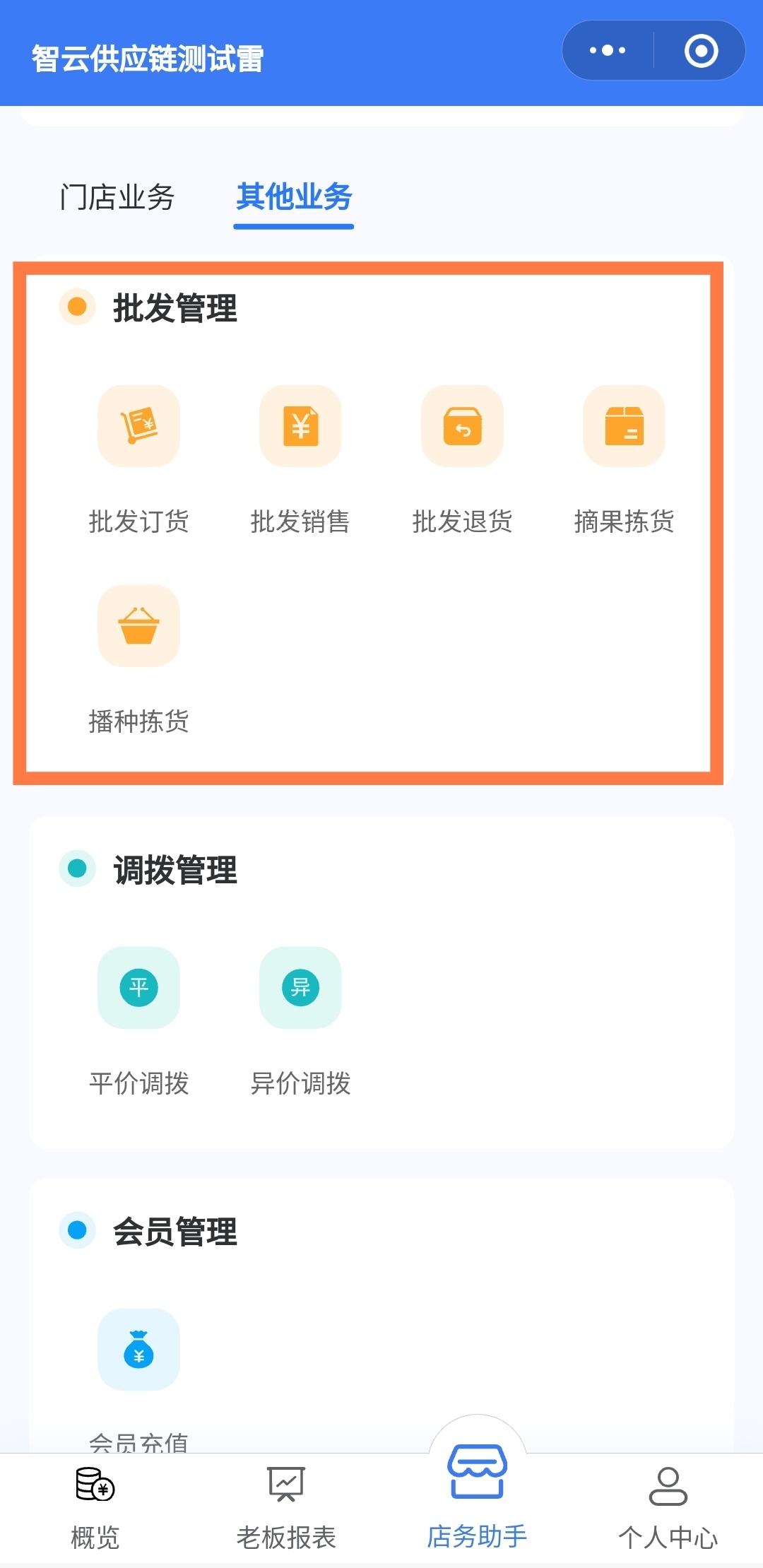763x1568 pixels.
Task: Open 平价调拨
Action: [x=138, y=988]
